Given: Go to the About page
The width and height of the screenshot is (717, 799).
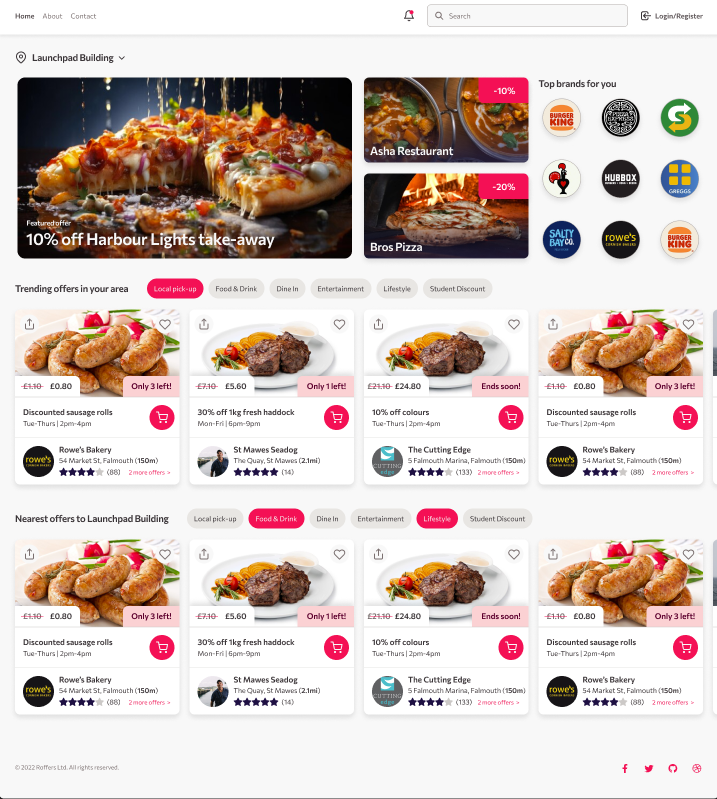Looking at the screenshot, I should point(52,16).
